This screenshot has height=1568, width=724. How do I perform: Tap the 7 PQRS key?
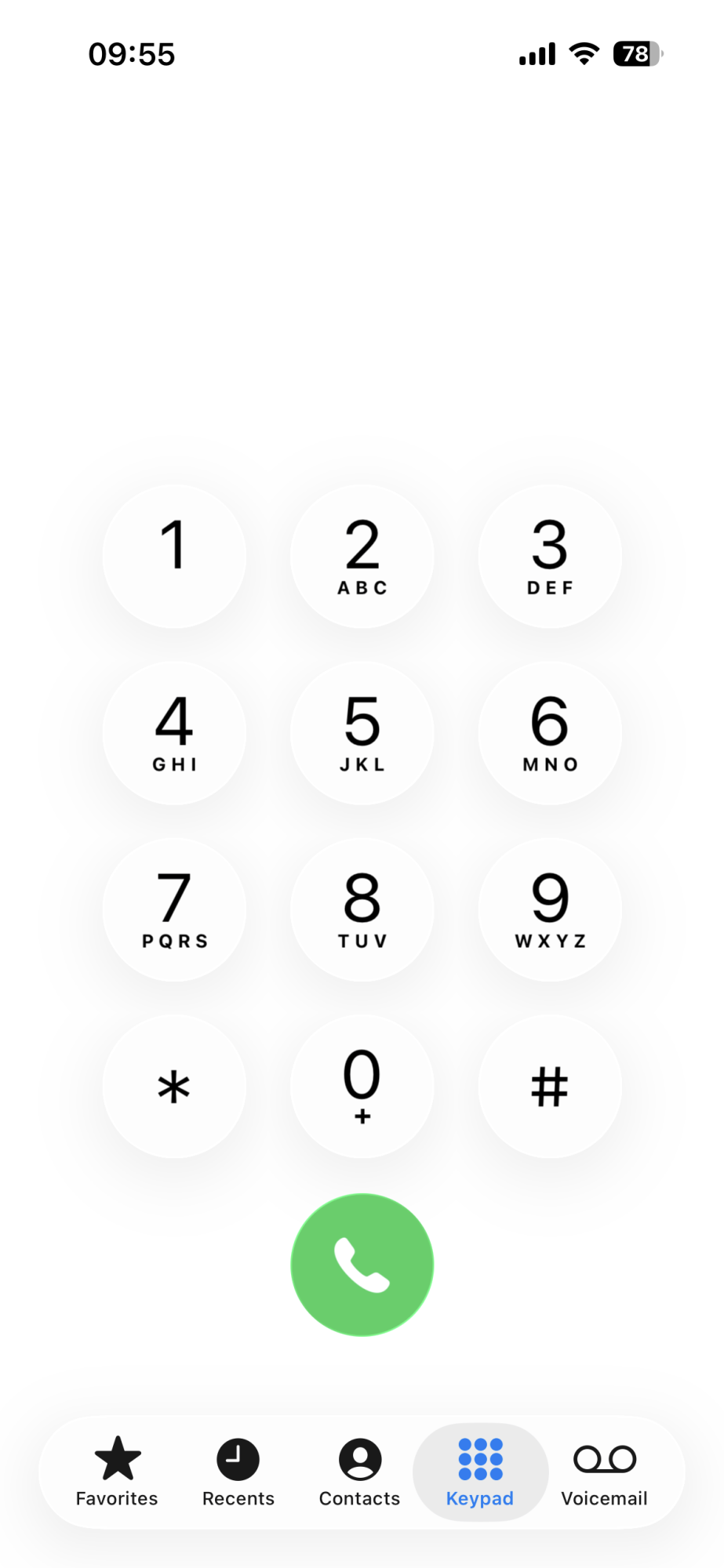pyautogui.click(x=174, y=909)
